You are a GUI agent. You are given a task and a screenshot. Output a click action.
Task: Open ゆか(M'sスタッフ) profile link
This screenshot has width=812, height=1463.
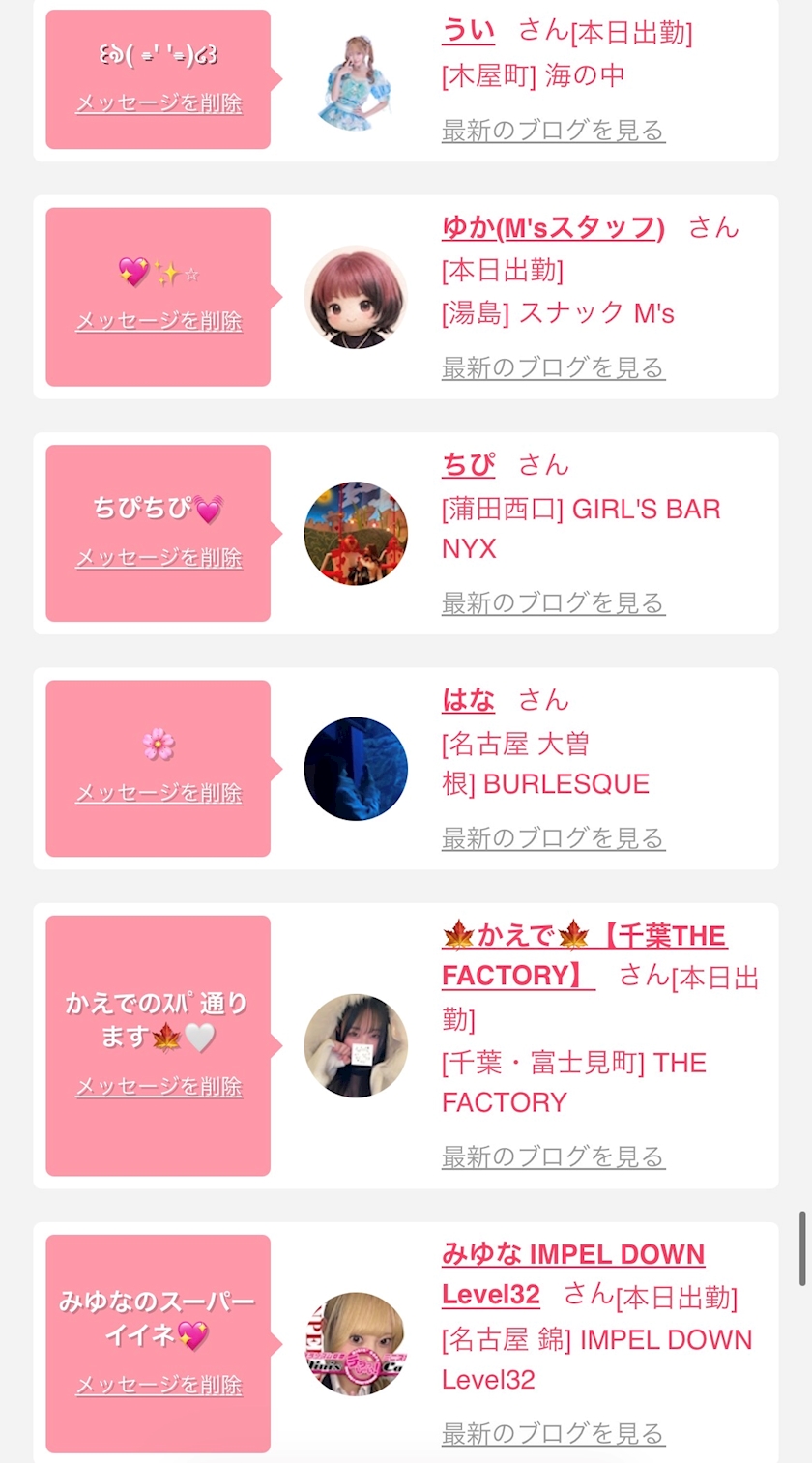point(553,228)
